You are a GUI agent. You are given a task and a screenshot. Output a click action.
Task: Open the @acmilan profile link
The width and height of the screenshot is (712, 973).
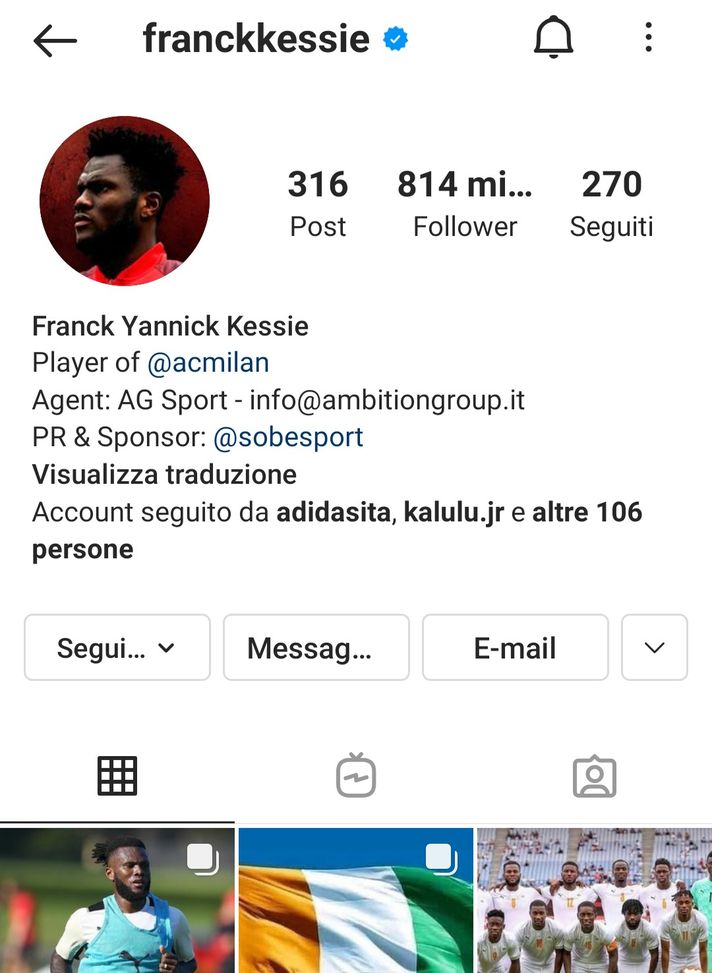tap(208, 362)
